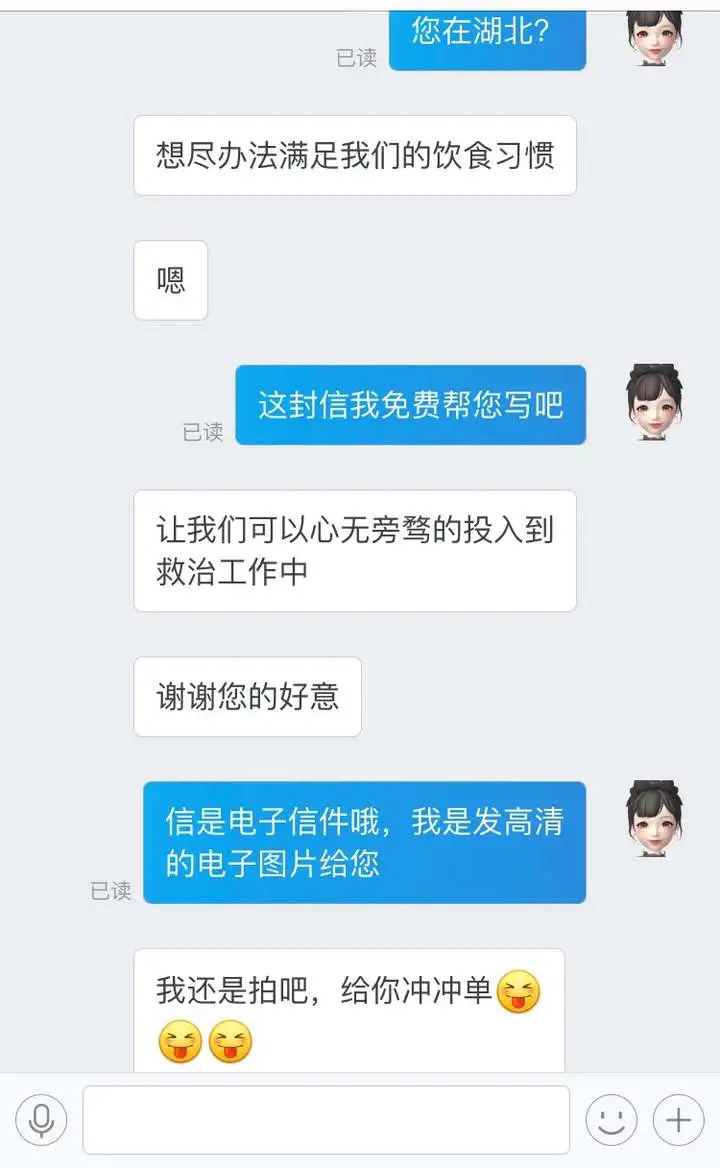Focus the message text input field
Image resolution: width=720 pixels, height=1168 pixels.
tap(326, 1120)
